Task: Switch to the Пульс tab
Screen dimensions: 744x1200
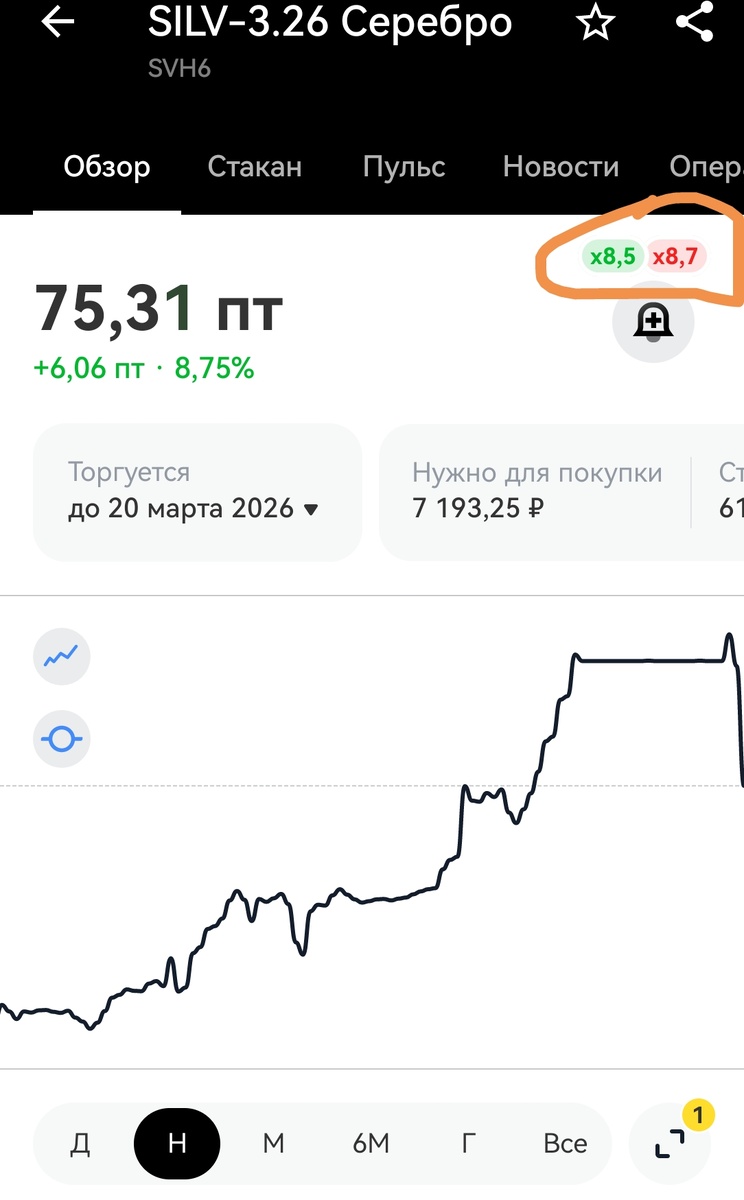Action: tap(404, 167)
